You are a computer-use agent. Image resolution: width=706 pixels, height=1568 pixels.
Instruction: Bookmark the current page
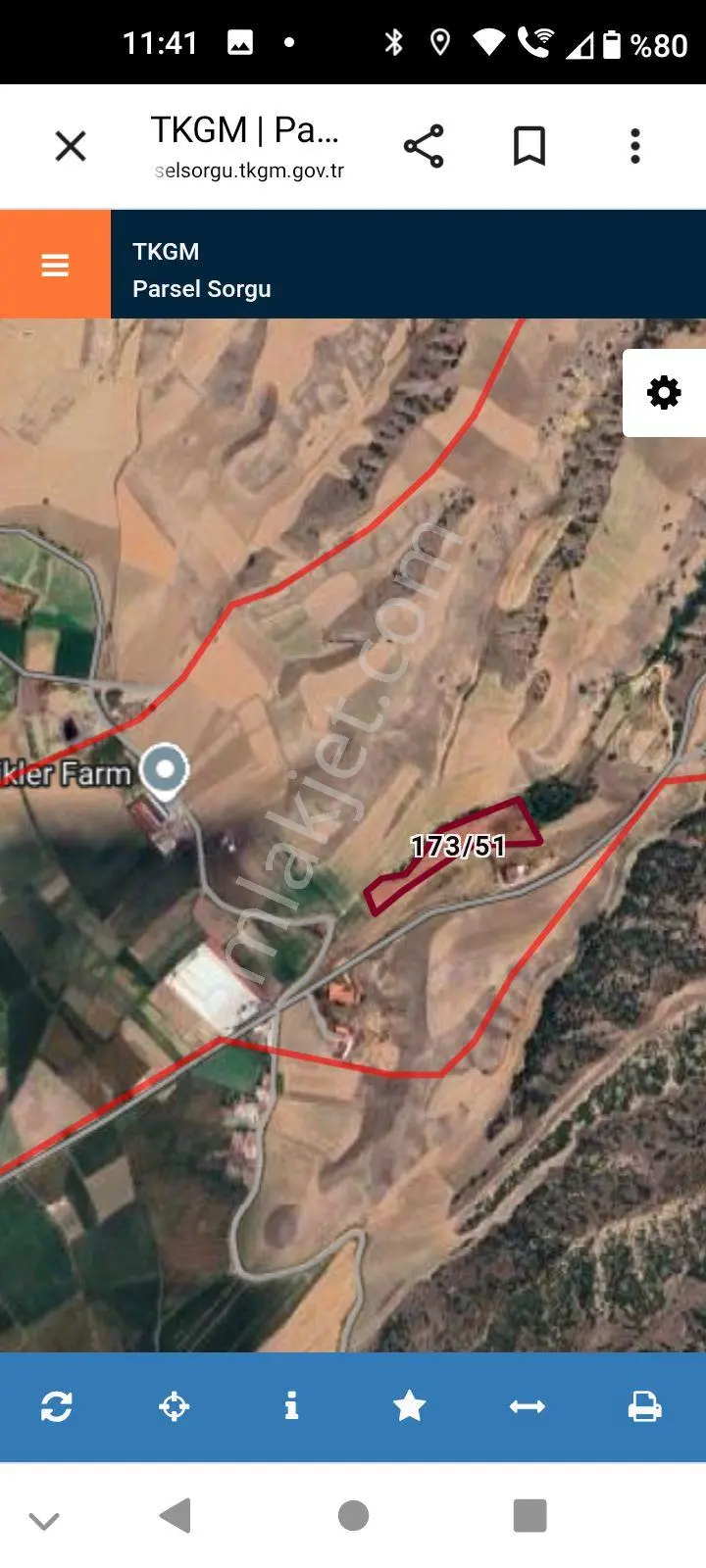pos(529,147)
